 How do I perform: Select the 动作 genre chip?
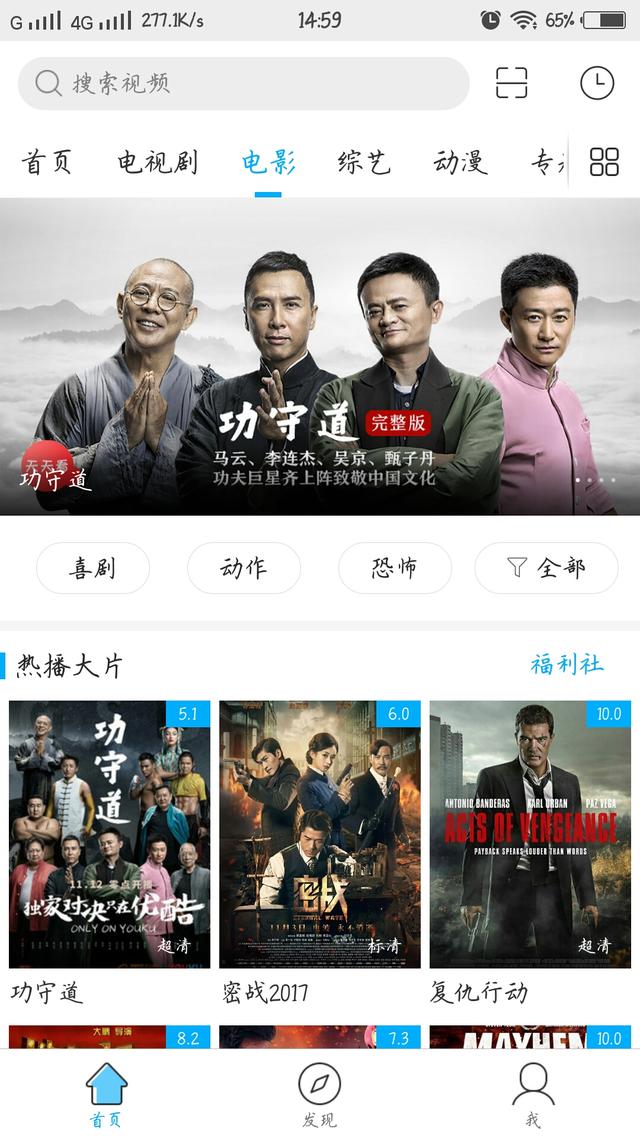click(244, 568)
